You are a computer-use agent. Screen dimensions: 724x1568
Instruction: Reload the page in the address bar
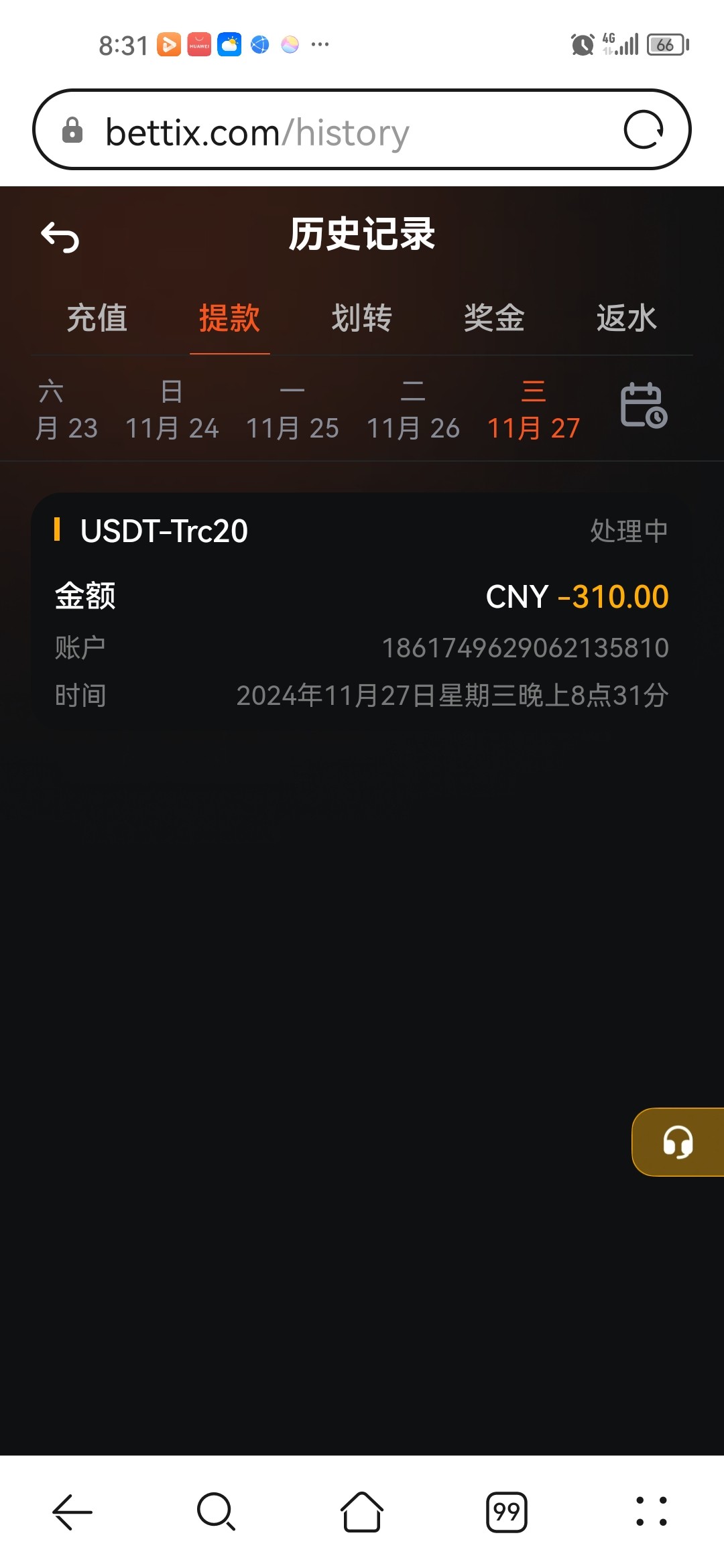[644, 129]
